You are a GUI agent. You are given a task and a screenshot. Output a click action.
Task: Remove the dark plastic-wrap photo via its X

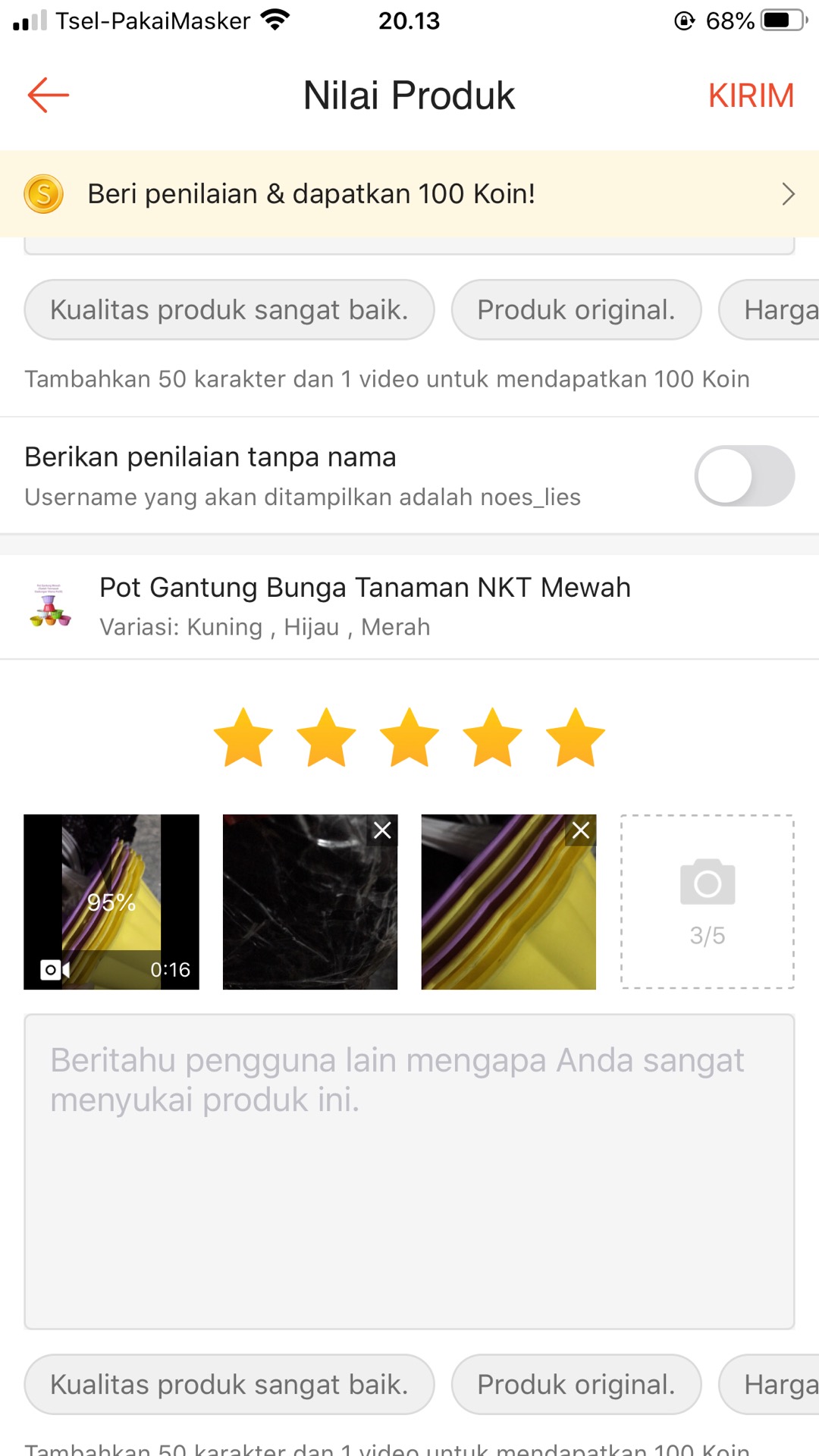pyautogui.click(x=381, y=830)
